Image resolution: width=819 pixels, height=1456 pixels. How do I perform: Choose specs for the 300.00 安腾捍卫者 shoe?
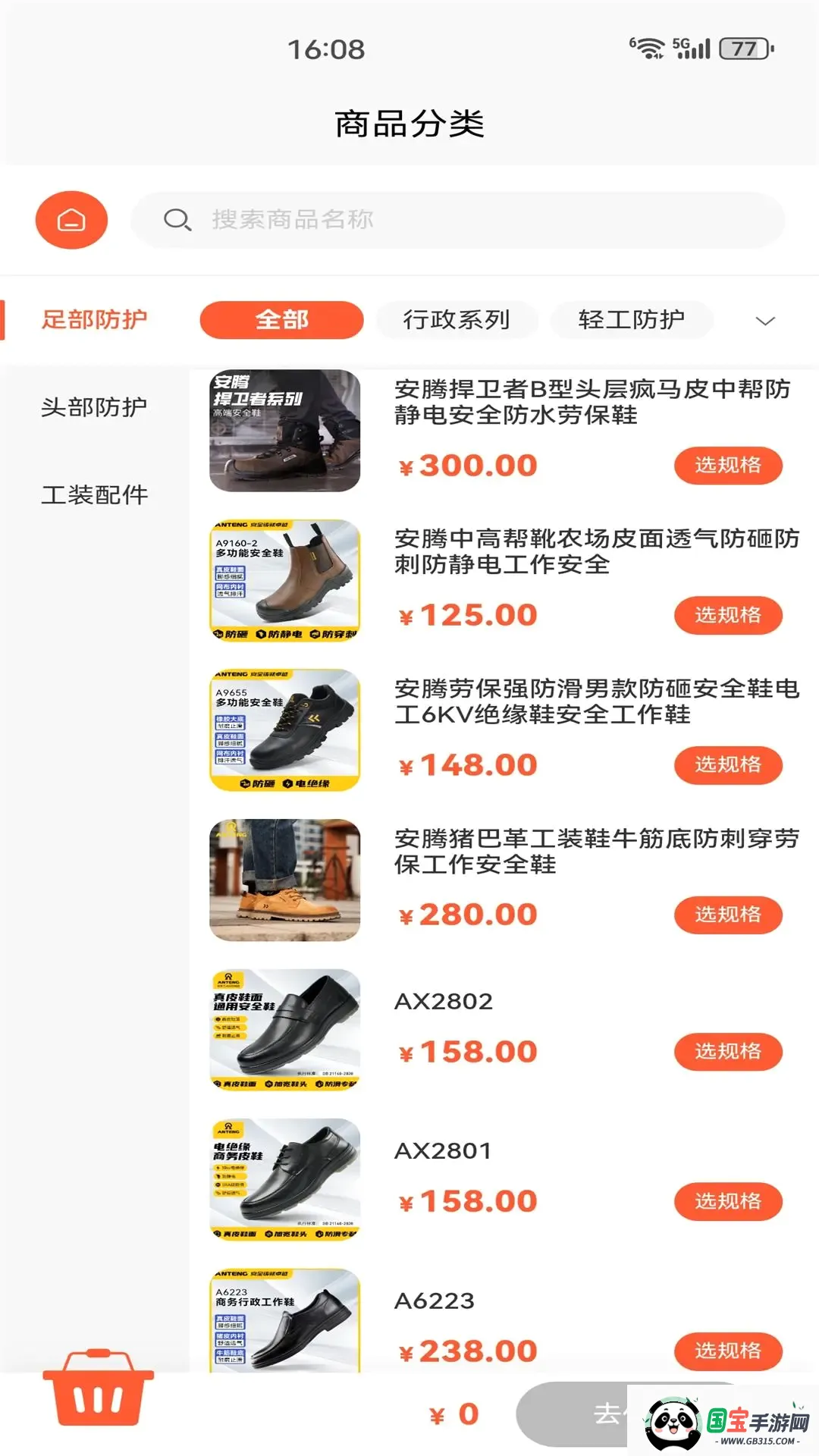tap(728, 465)
